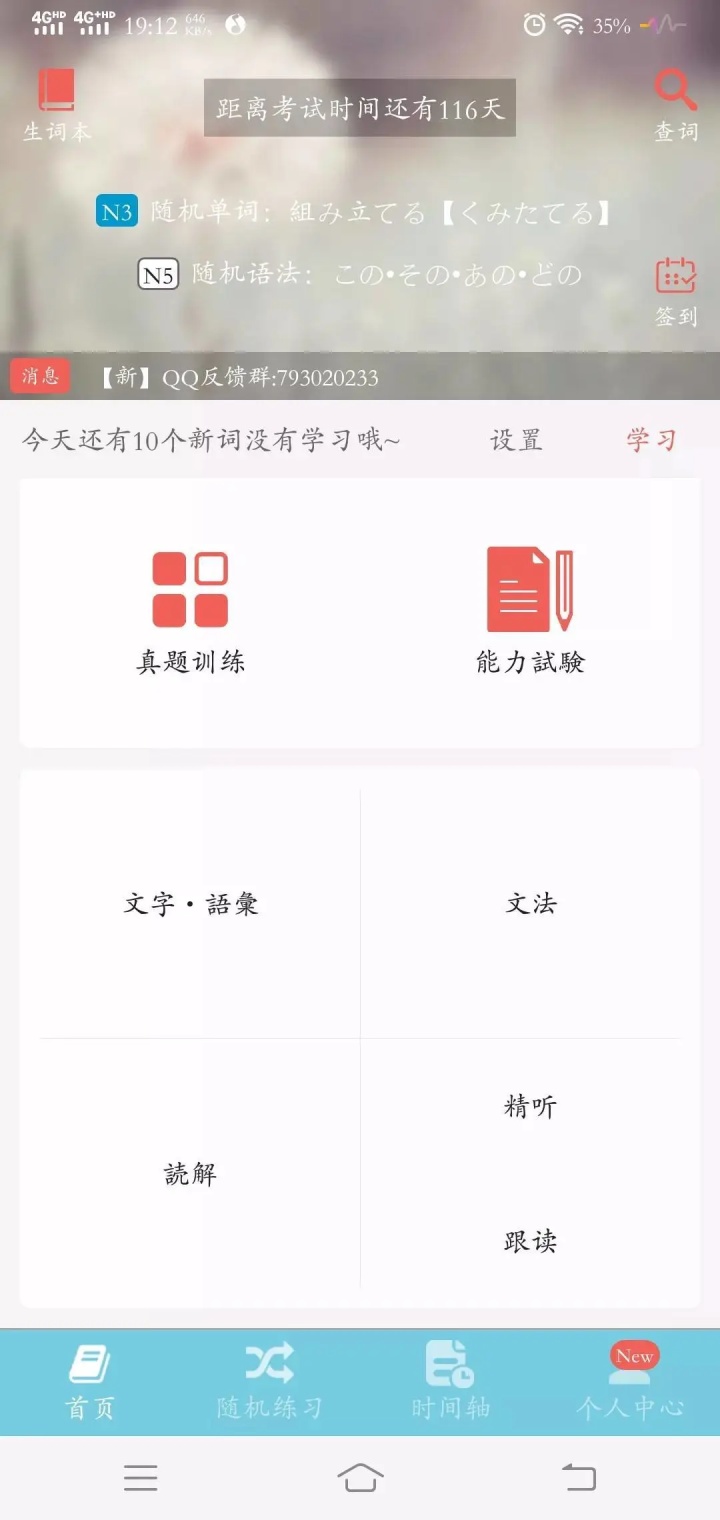The width and height of the screenshot is (720, 1520).
Task: Open 设置 for new word study
Action: pos(516,440)
